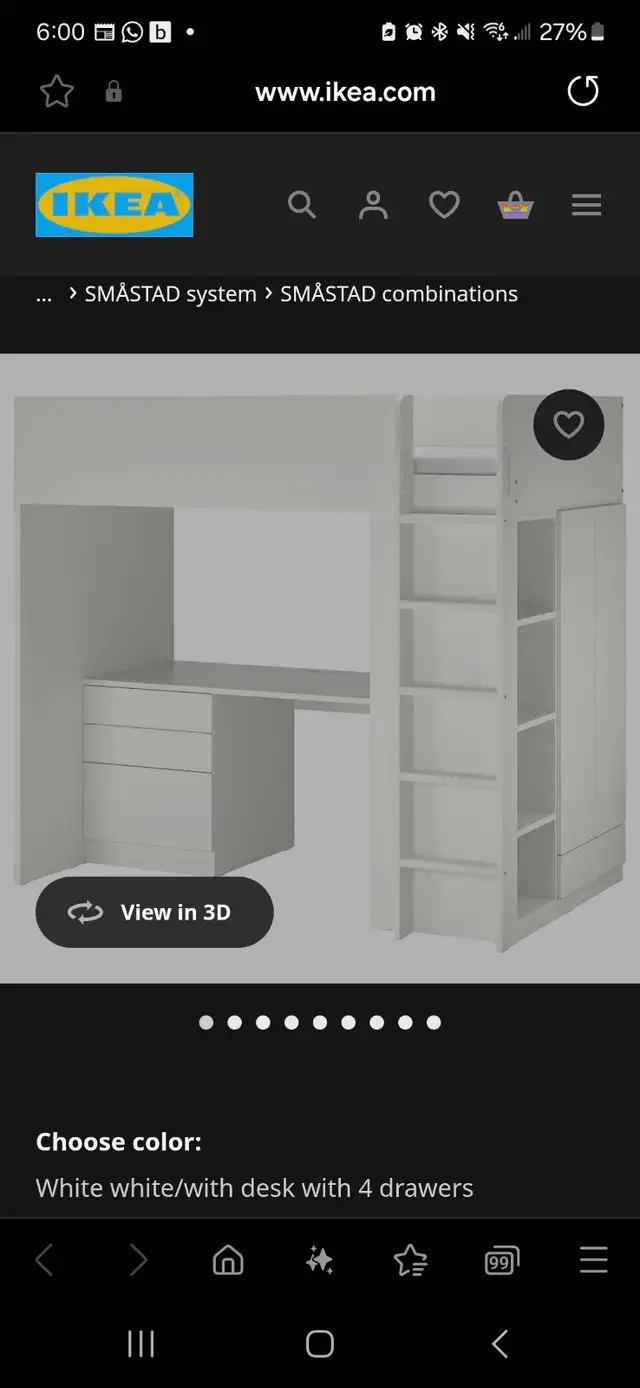640x1388 pixels.
Task: Tap the www.ikea.com address bar
Action: tap(345, 92)
